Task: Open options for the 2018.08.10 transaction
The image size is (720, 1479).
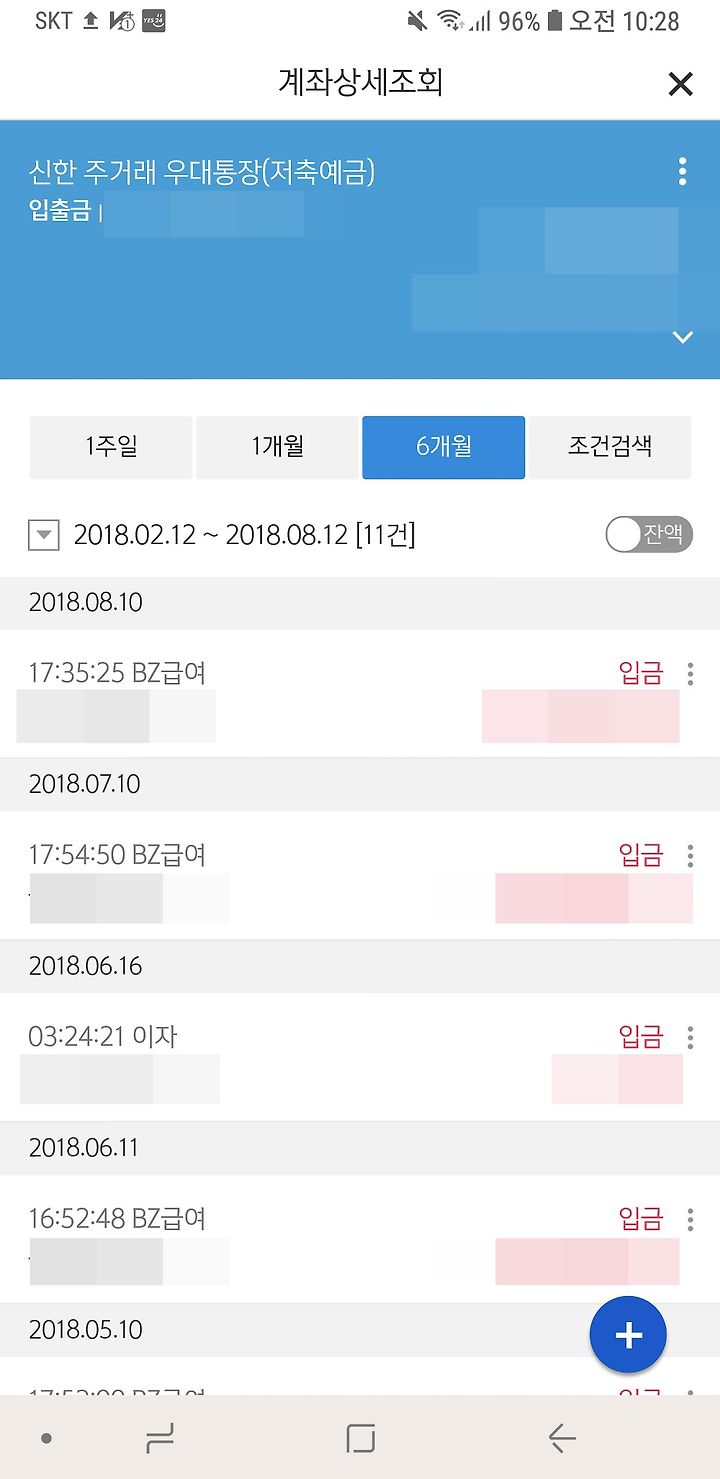Action: [690, 674]
